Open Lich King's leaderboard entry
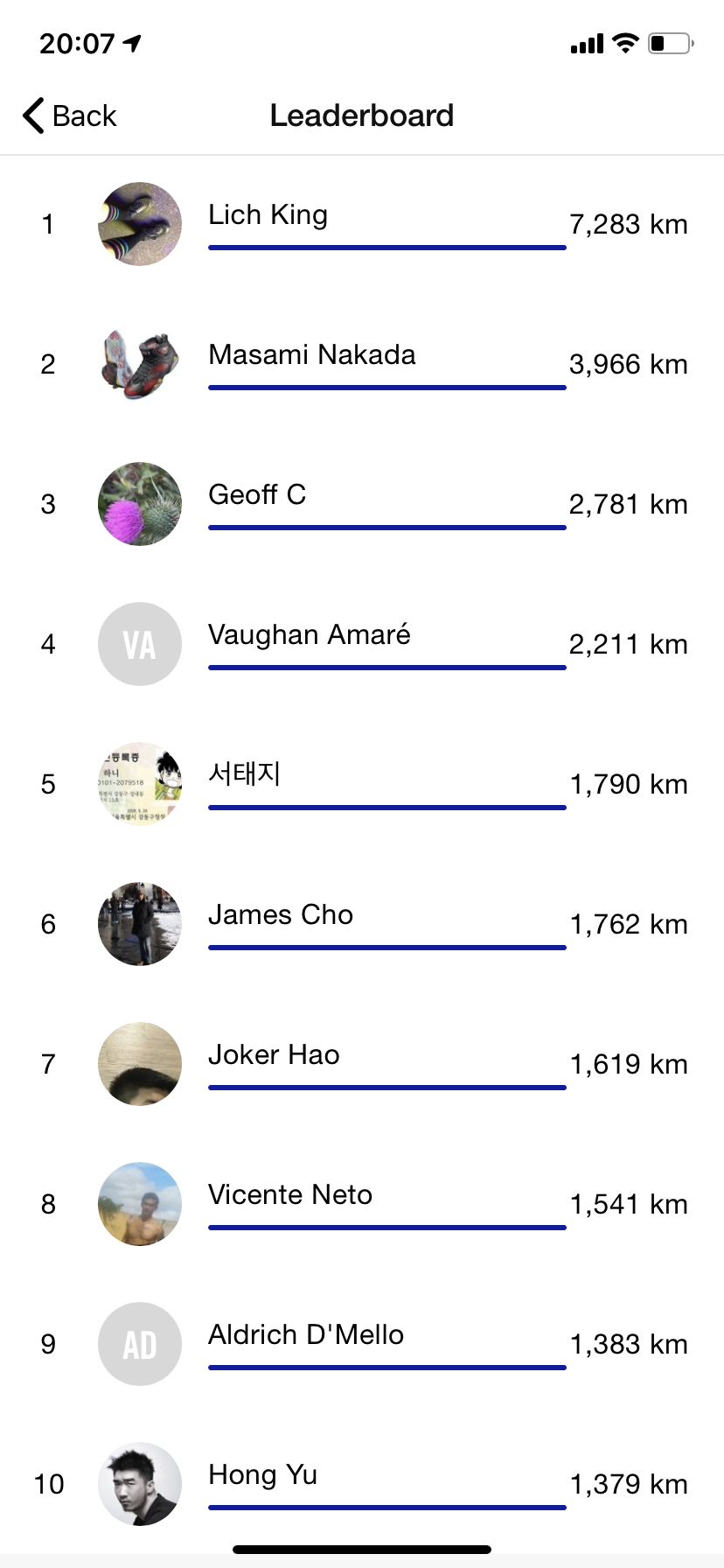This screenshot has width=724, height=1568. 362,224
